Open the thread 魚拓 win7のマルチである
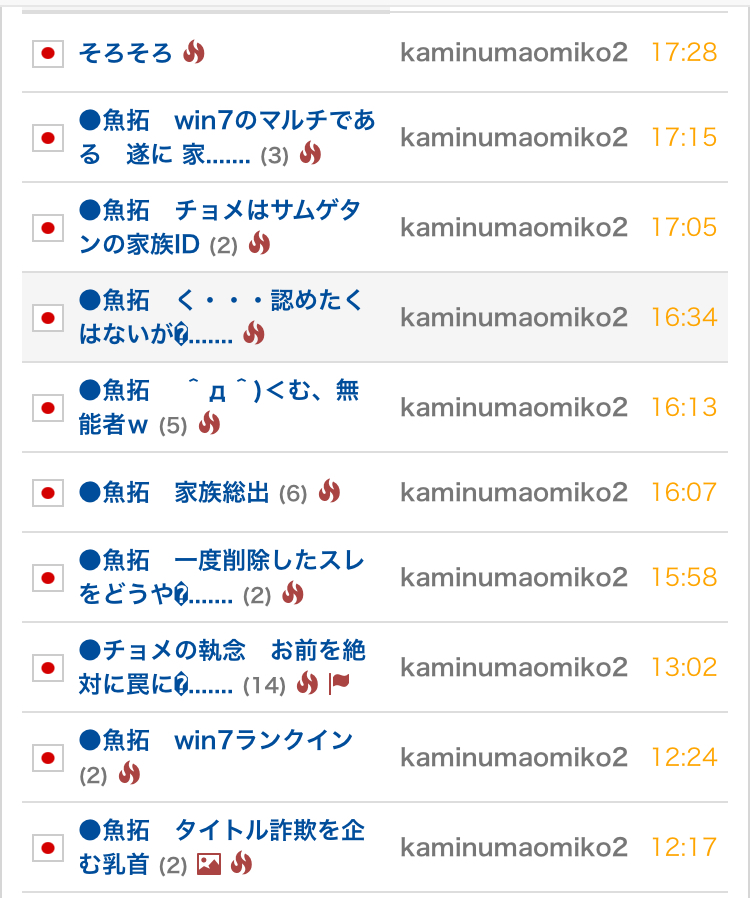Screen dimensions: 750x898 (226, 122)
